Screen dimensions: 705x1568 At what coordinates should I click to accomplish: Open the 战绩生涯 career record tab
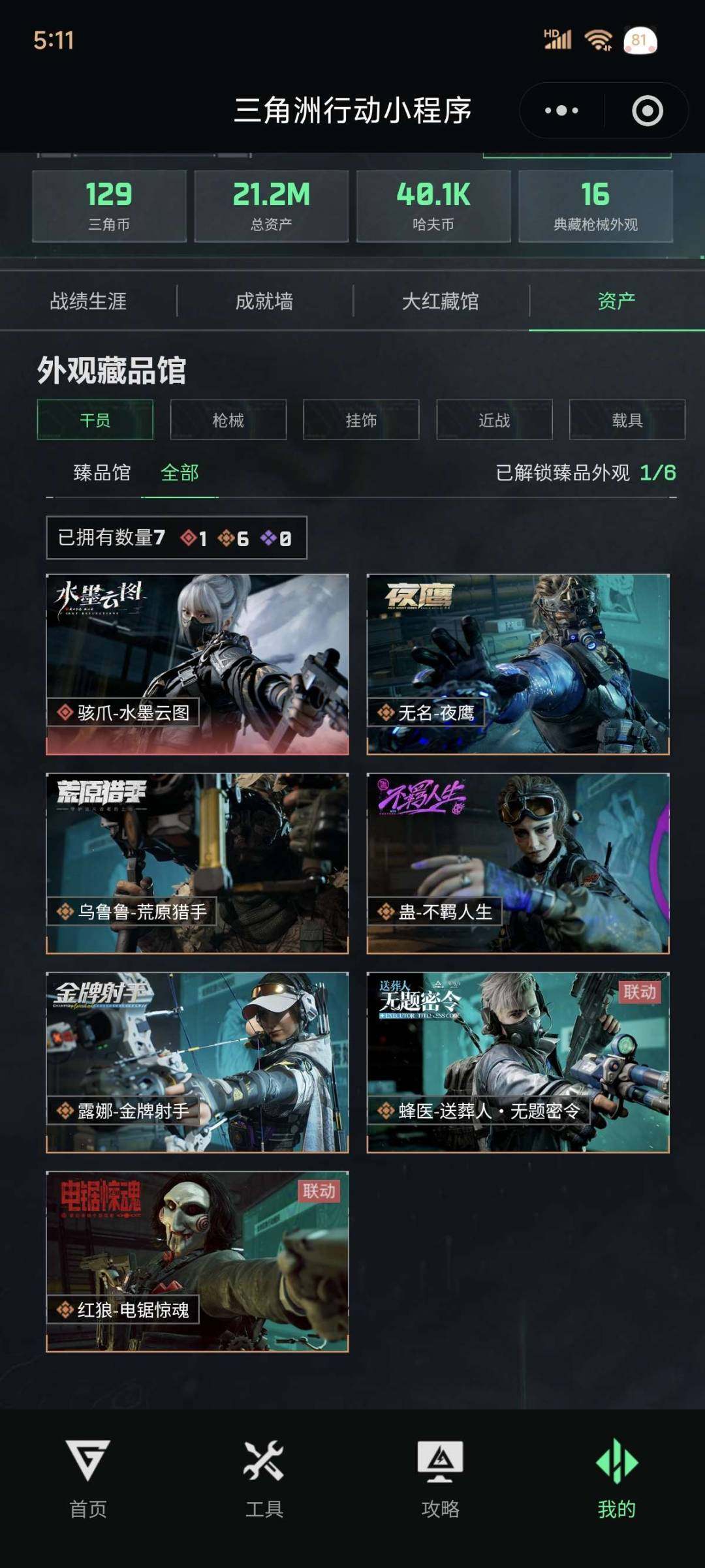(88, 301)
